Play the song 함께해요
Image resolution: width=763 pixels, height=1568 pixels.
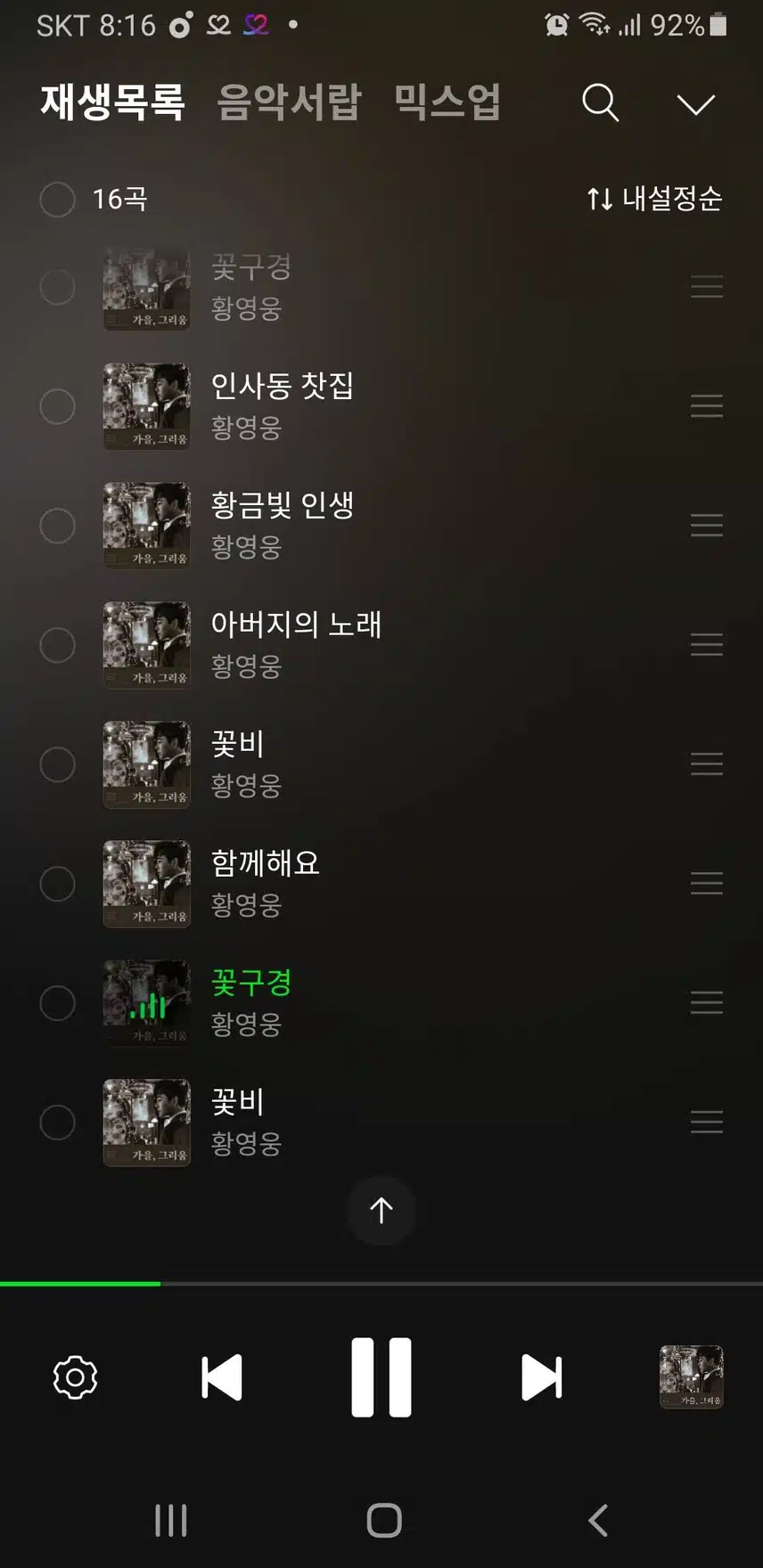click(x=265, y=864)
